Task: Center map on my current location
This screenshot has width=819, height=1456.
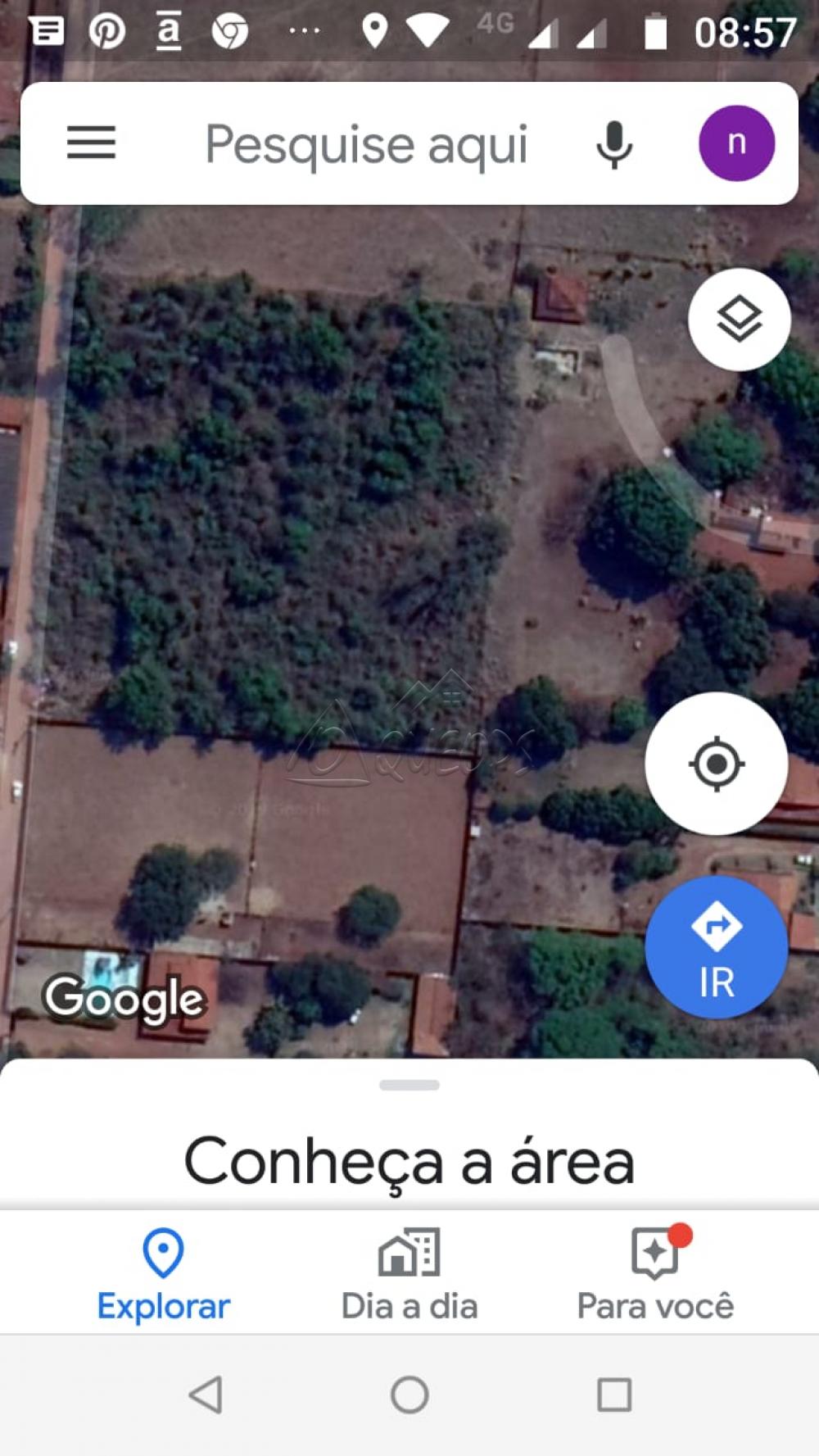Action: point(716,764)
